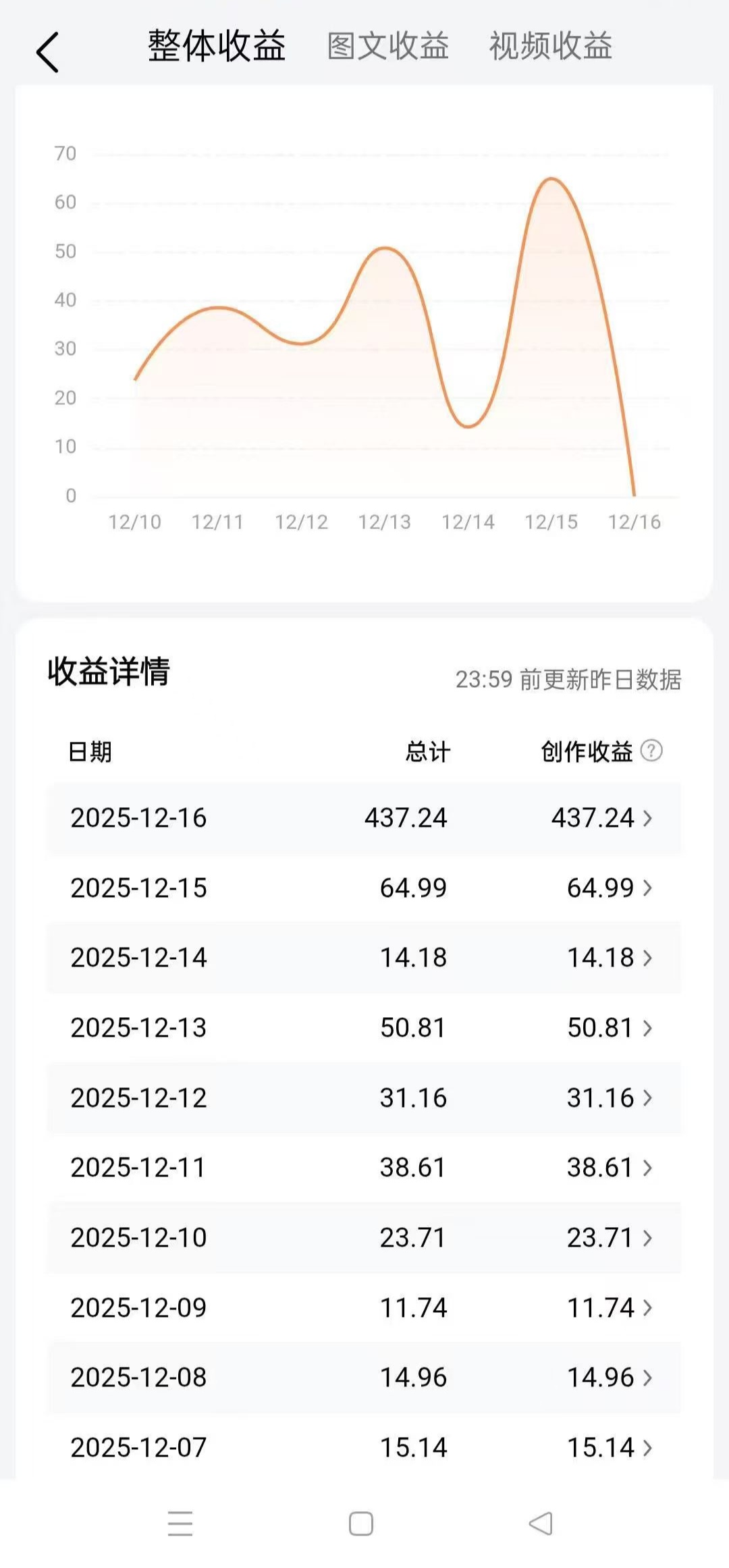Image resolution: width=729 pixels, height=1568 pixels.
Task: Tap the system home button
Action: 361,1523
